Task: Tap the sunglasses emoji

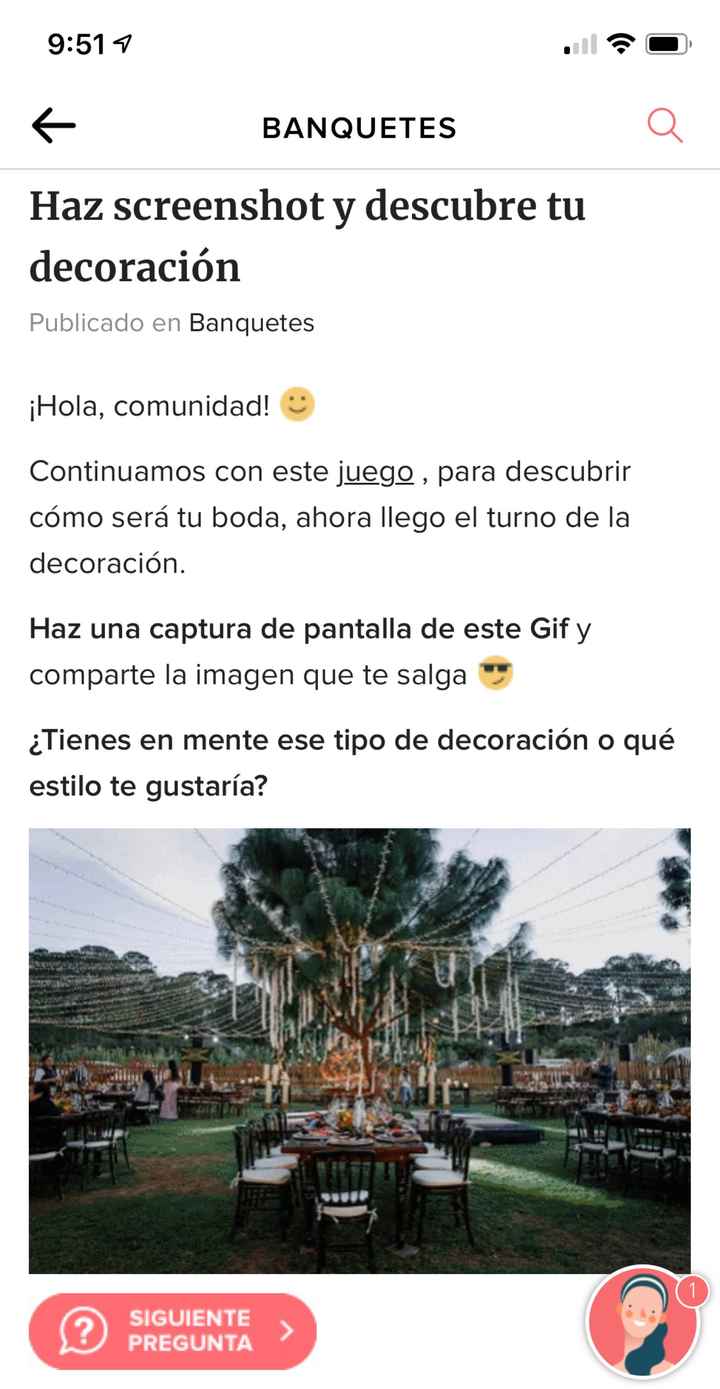Action: [493, 672]
